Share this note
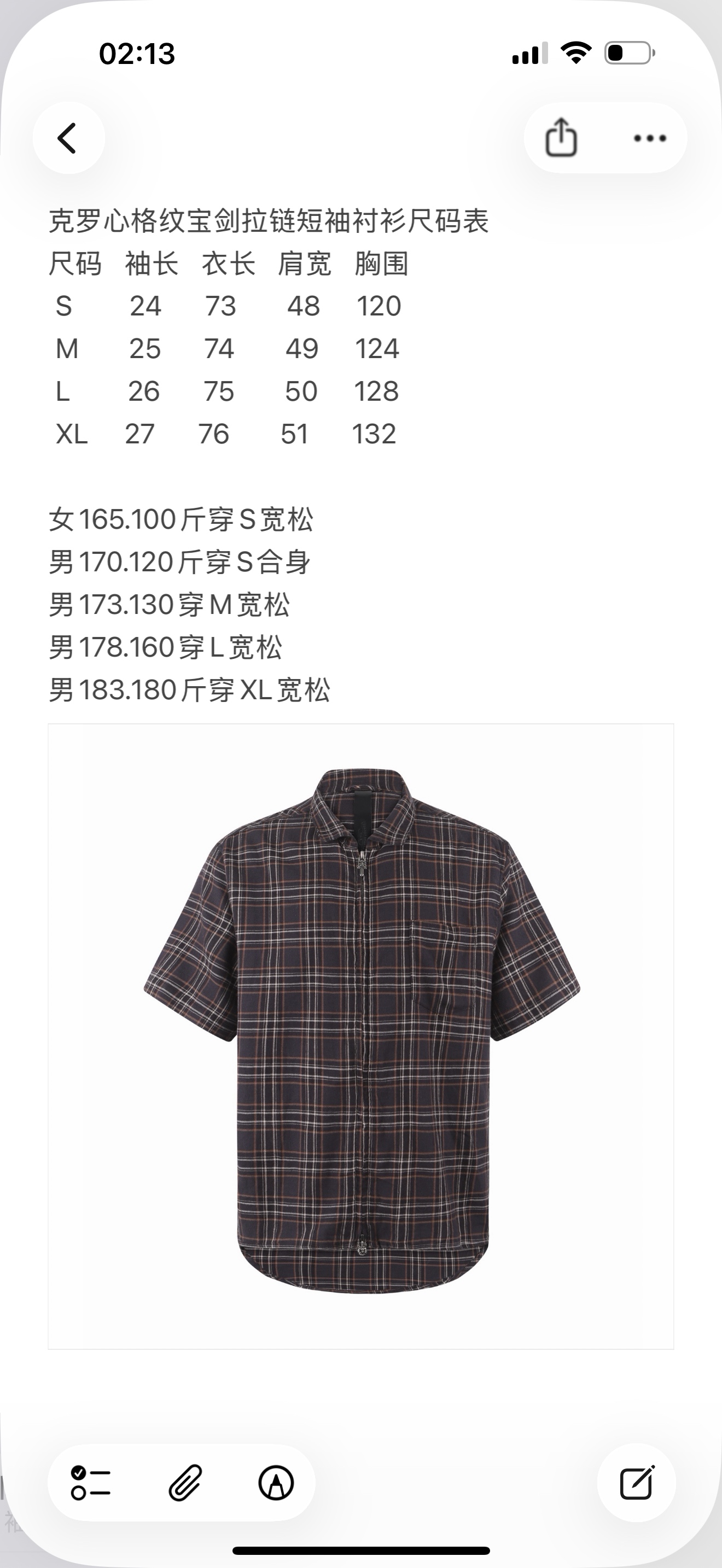This screenshot has height=1568, width=722. (x=561, y=138)
